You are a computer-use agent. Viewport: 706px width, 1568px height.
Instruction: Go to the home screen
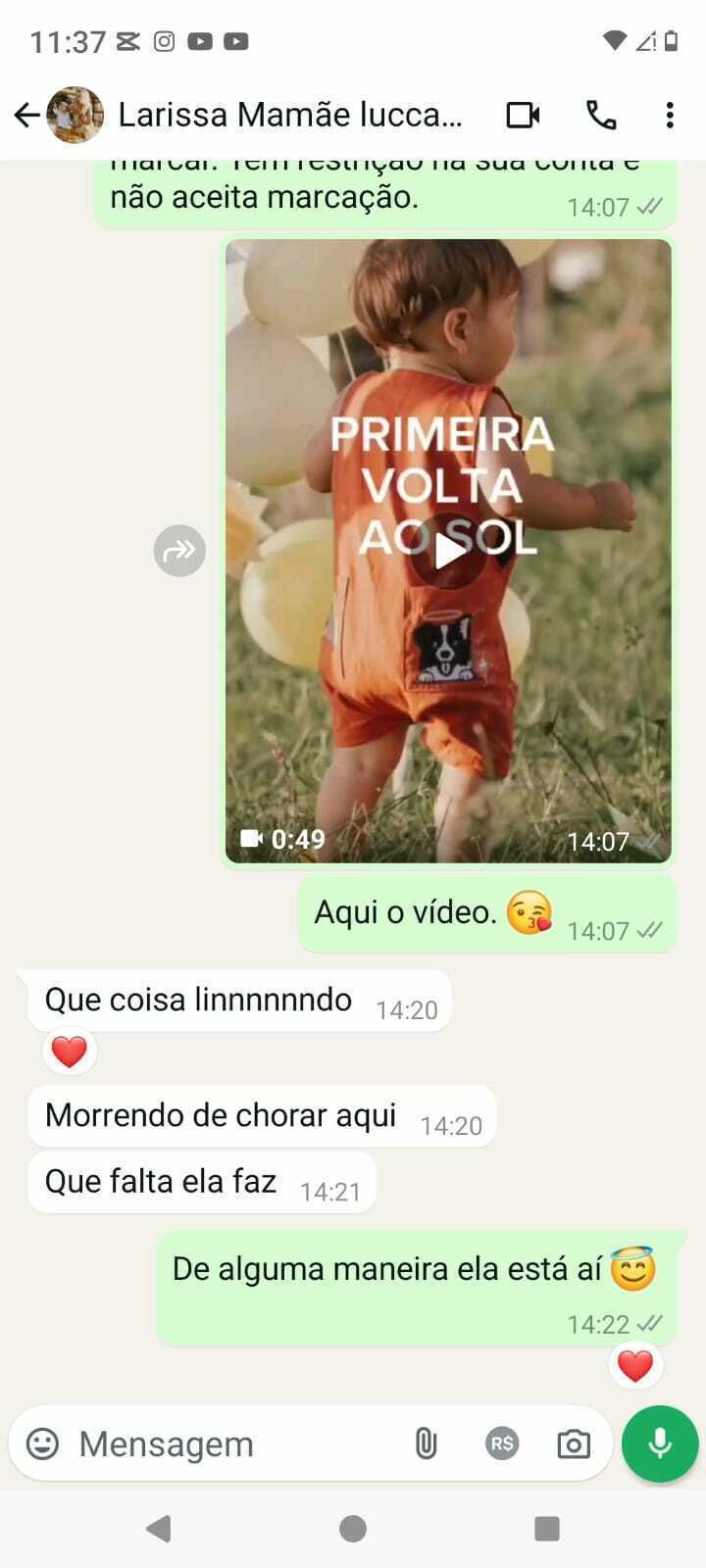[353, 1528]
